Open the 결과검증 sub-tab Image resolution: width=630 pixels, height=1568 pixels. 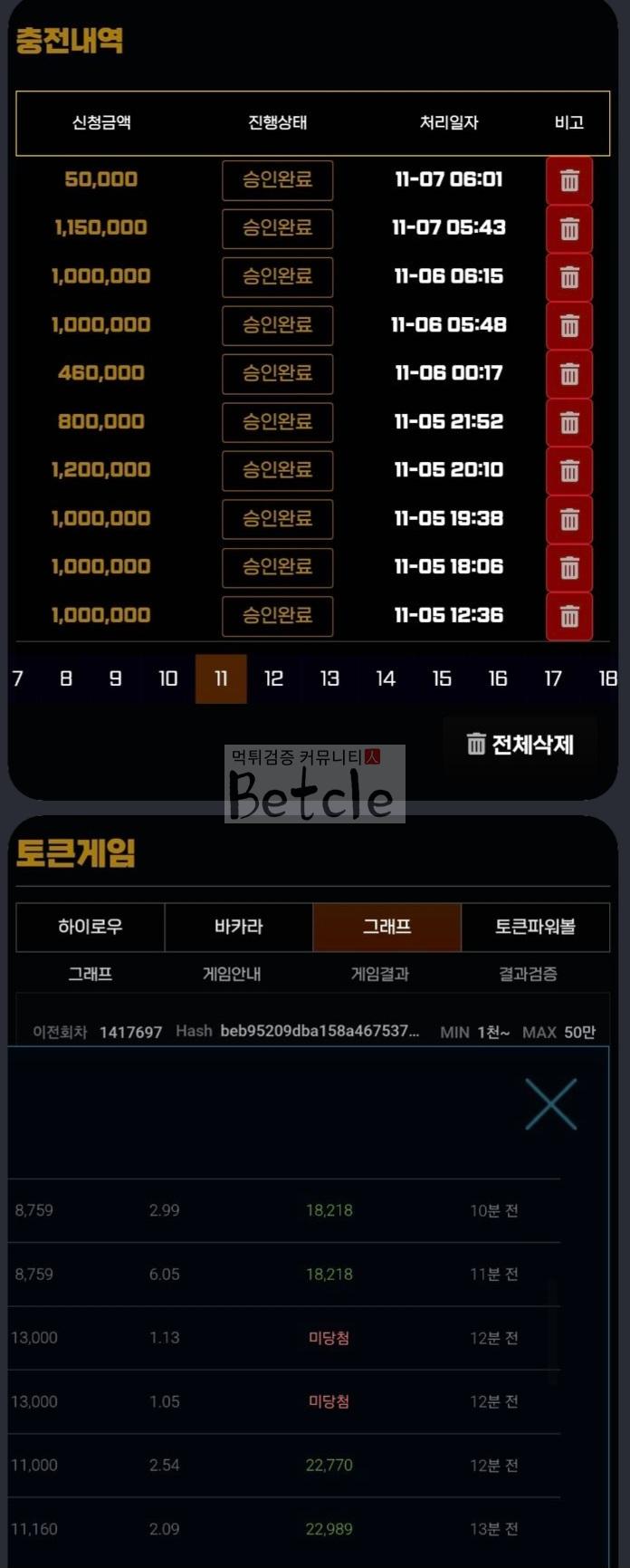point(528,974)
